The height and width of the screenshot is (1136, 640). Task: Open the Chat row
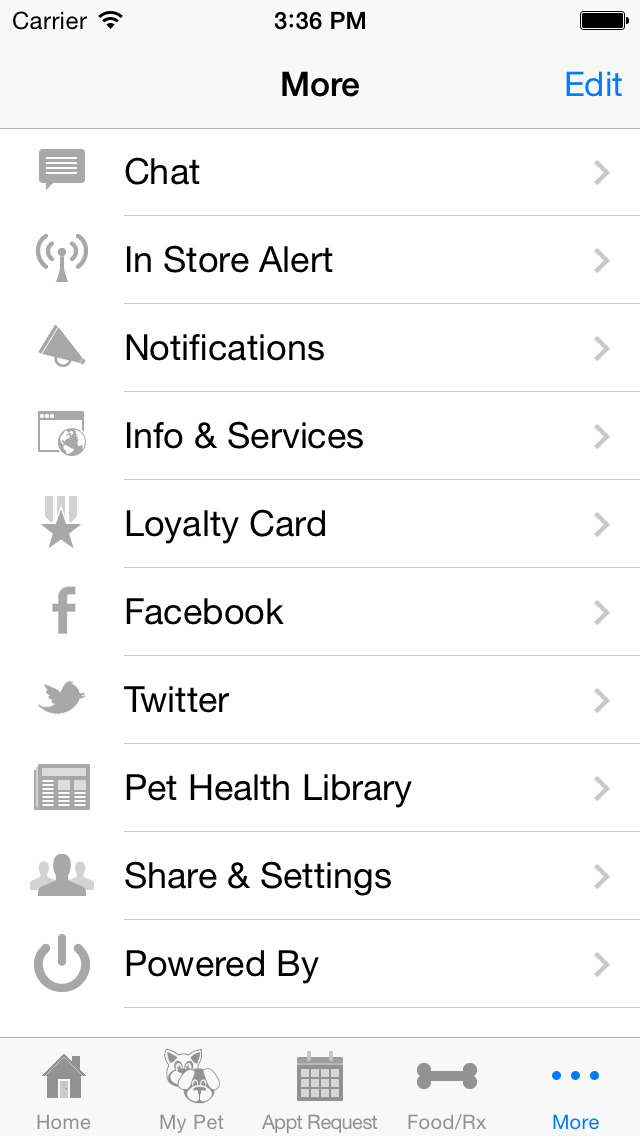click(x=320, y=172)
